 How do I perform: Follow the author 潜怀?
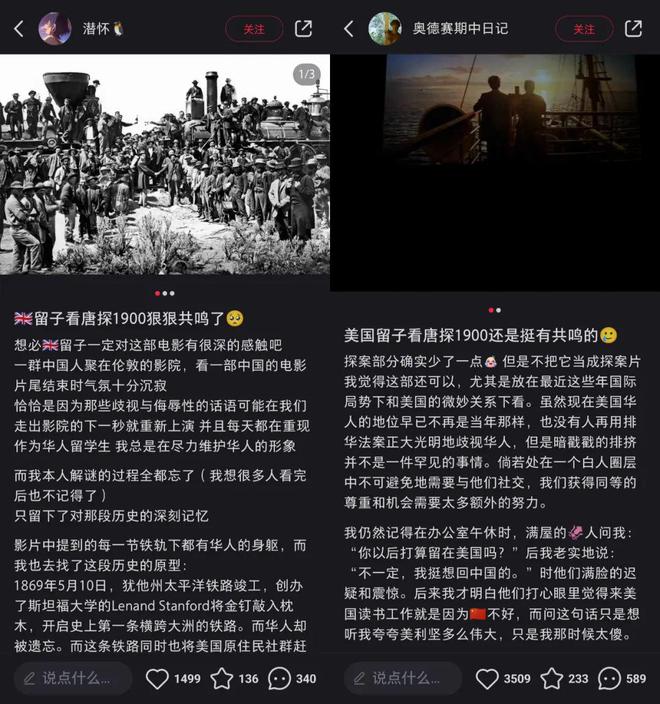pos(254,29)
